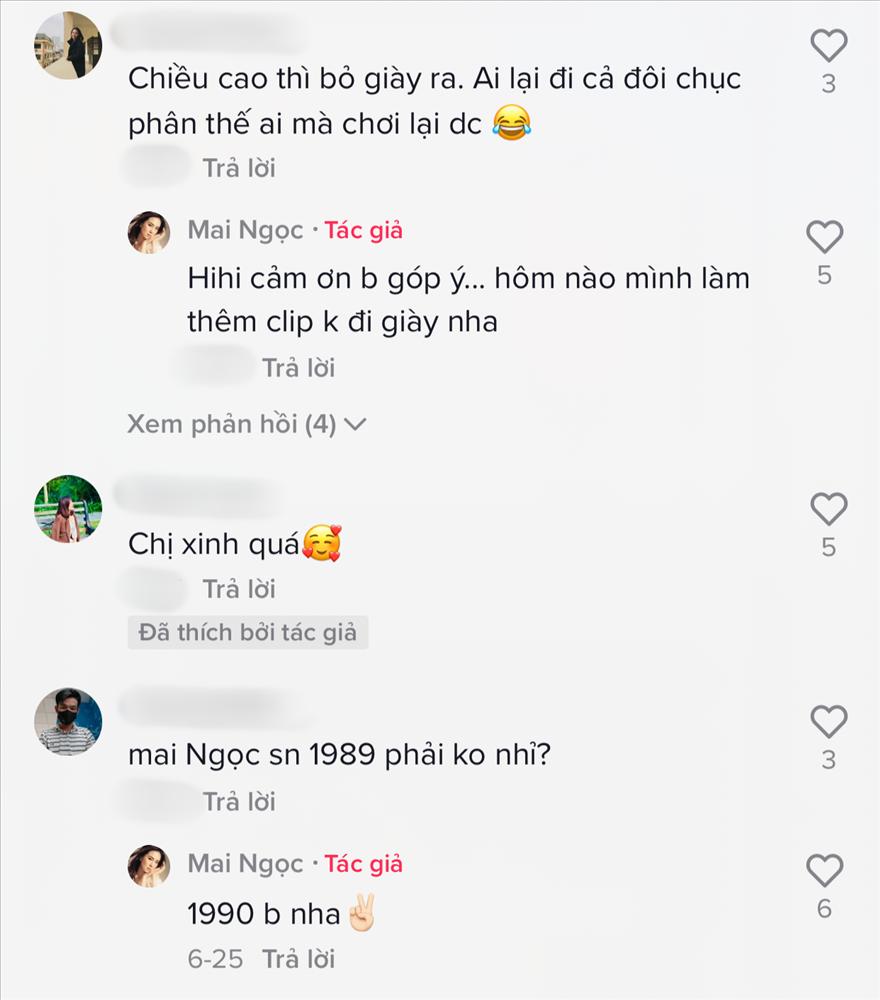The height and width of the screenshot is (1000, 880).
Task: Open Mai Ngọc's avatar beside "Hihi cảm ơn"
Action: [148, 232]
